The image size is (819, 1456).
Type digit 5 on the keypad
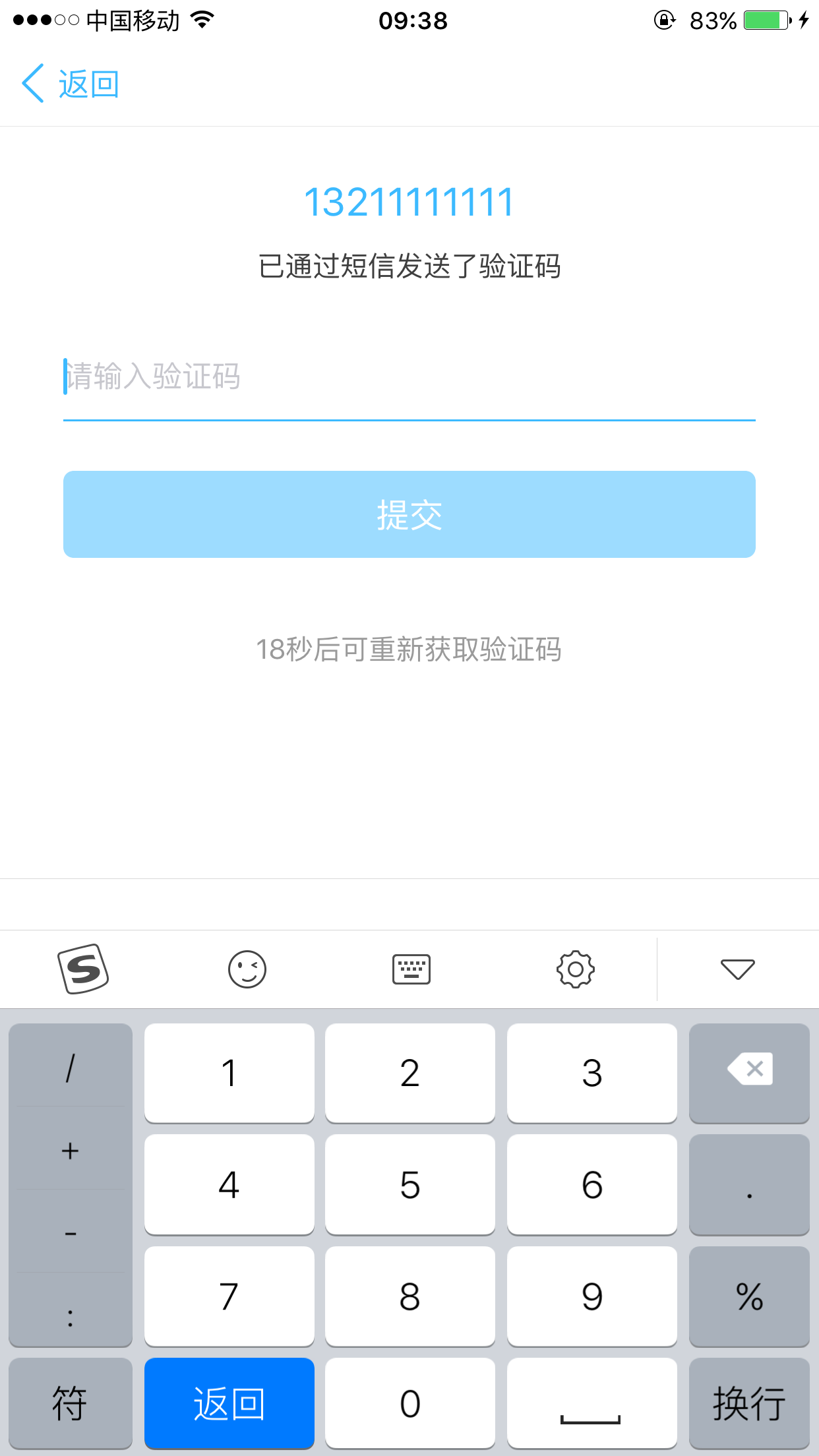pyautogui.click(x=409, y=1185)
